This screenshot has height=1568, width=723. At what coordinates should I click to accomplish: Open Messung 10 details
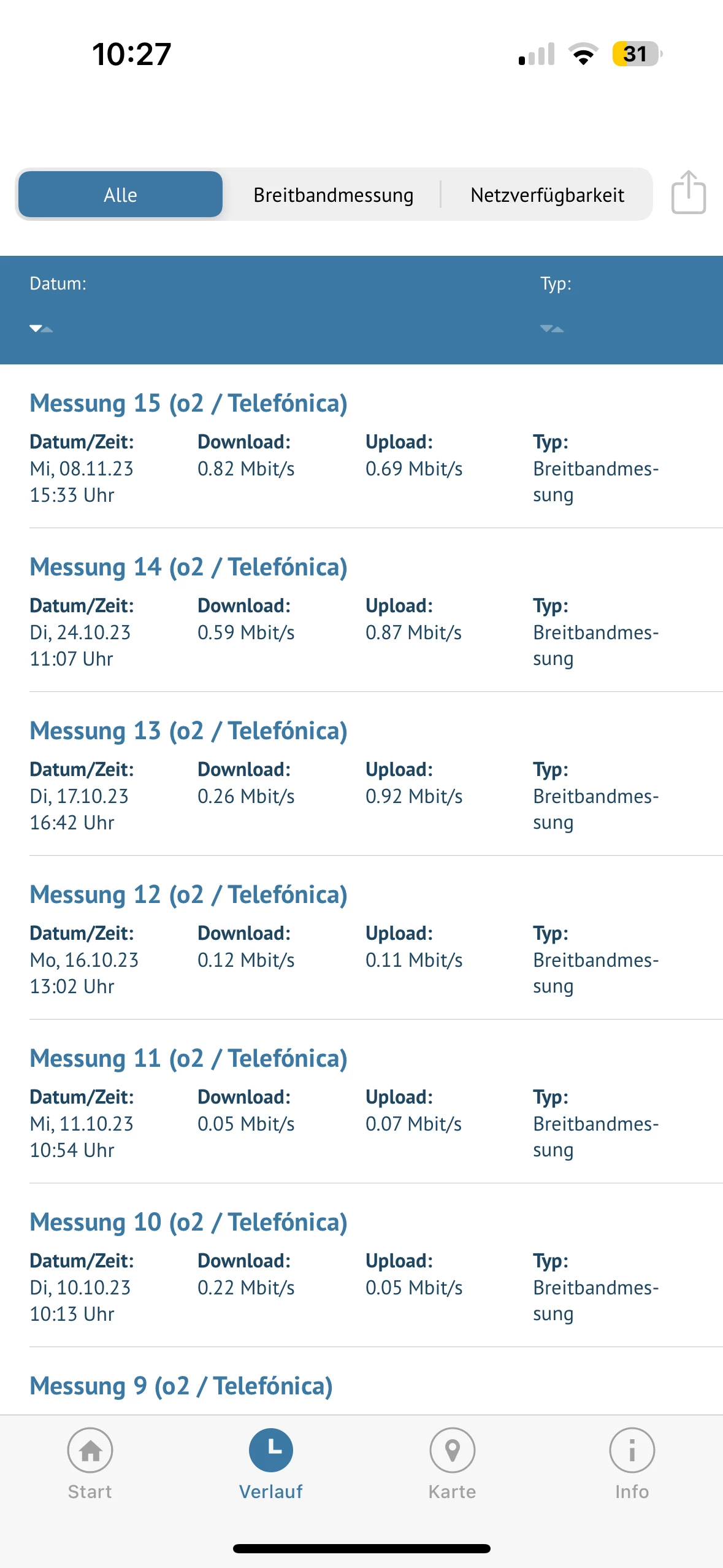pyautogui.click(x=189, y=1223)
